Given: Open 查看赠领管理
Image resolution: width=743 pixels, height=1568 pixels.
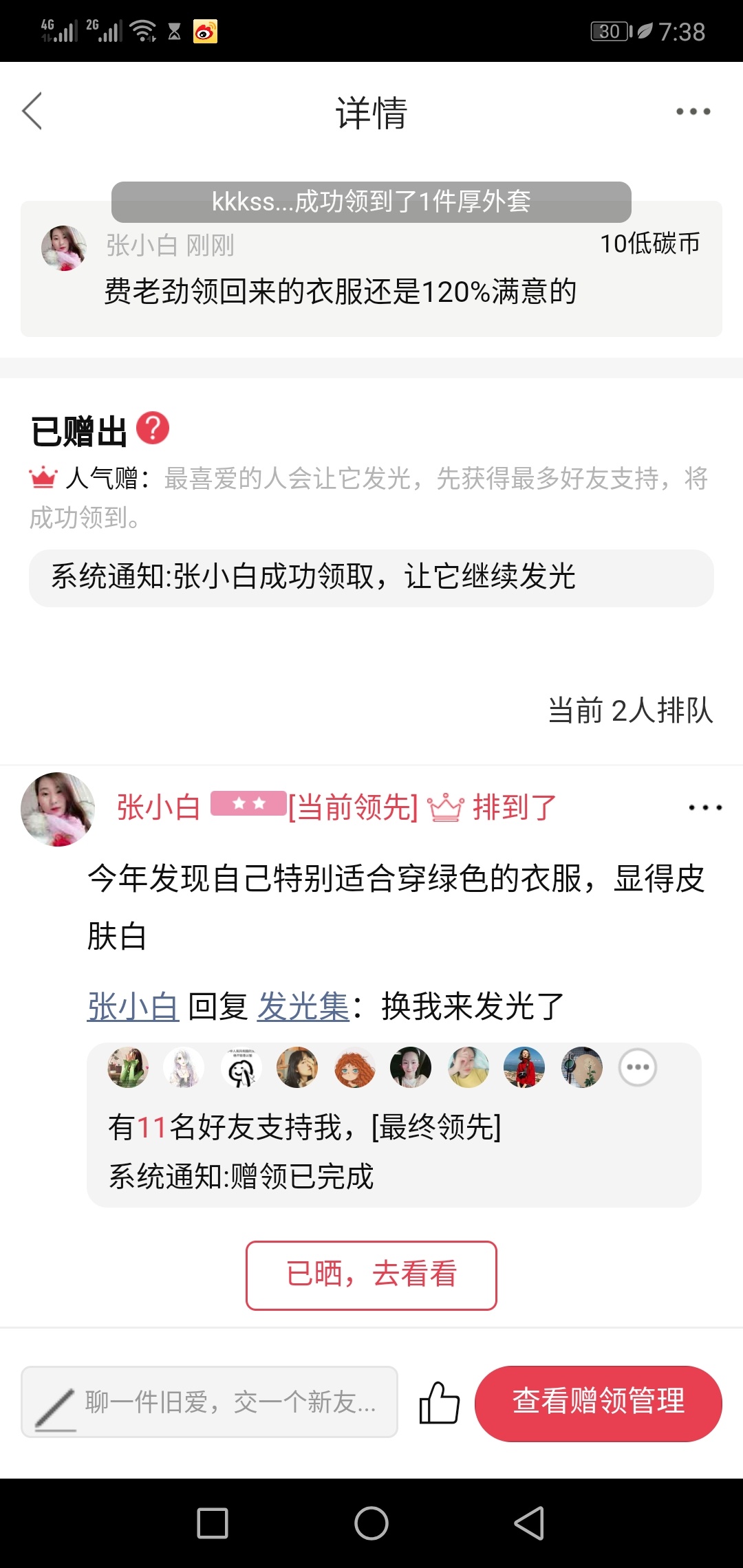Looking at the screenshot, I should point(599,1403).
